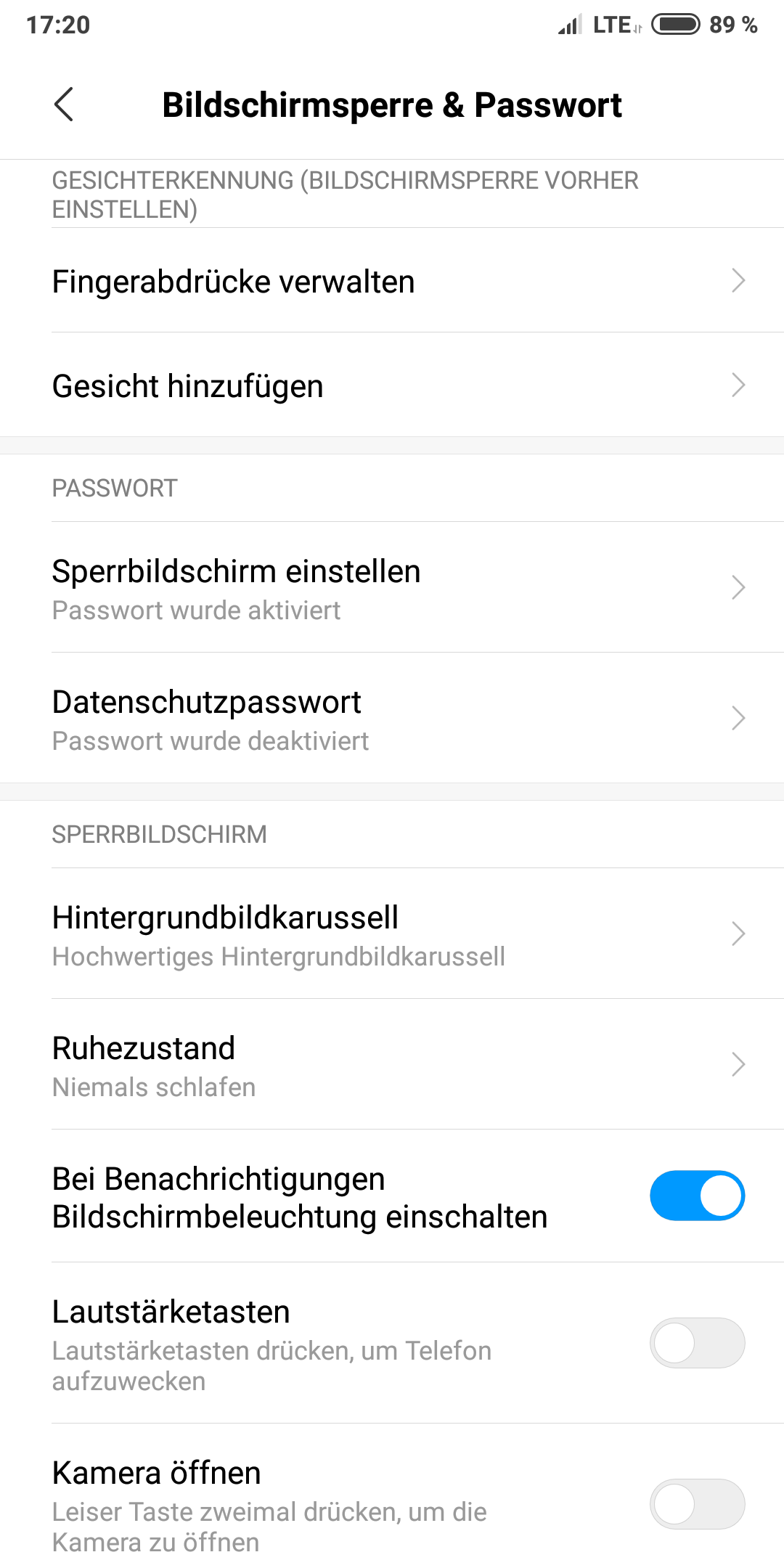Open Ruhezustand sleep setting
The width and height of the screenshot is (784, 1568).
click(x=392, y=1065)
